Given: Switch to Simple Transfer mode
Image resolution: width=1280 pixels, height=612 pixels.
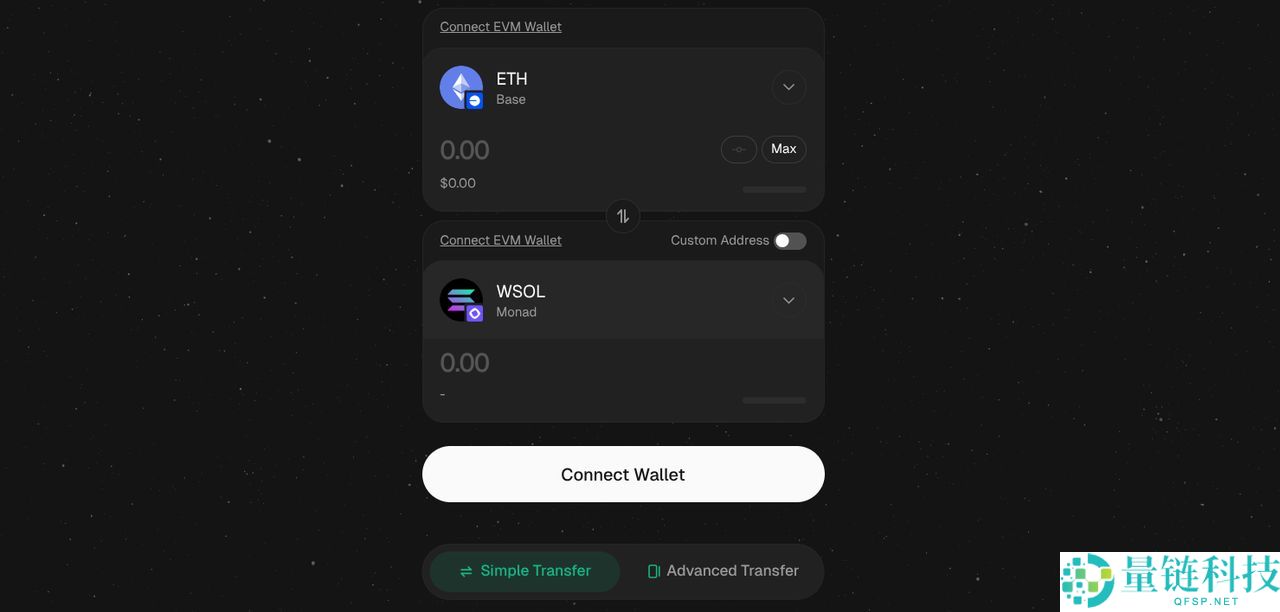Looking at the screenshot, I should 524,571.
